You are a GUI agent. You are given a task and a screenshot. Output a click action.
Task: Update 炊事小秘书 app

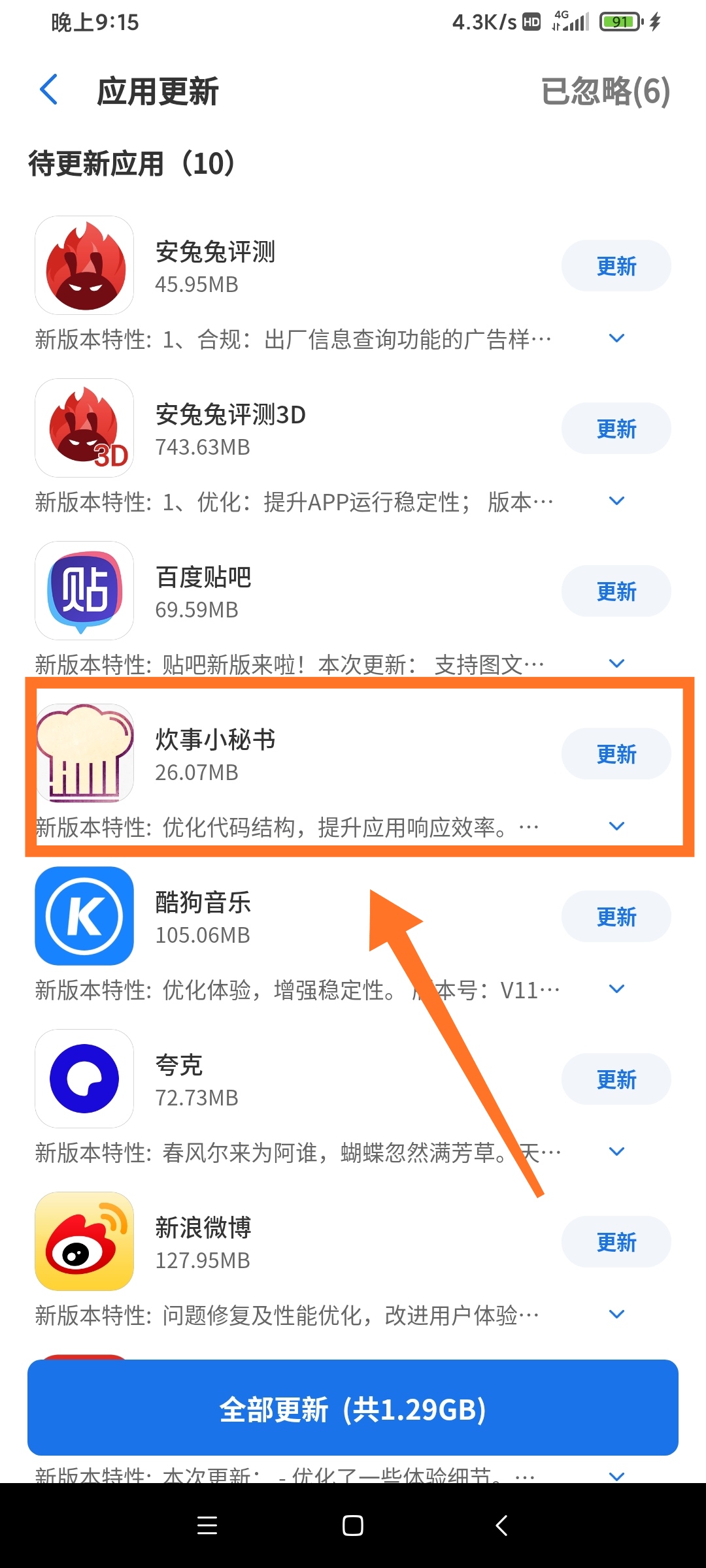(x=616, y=753)
